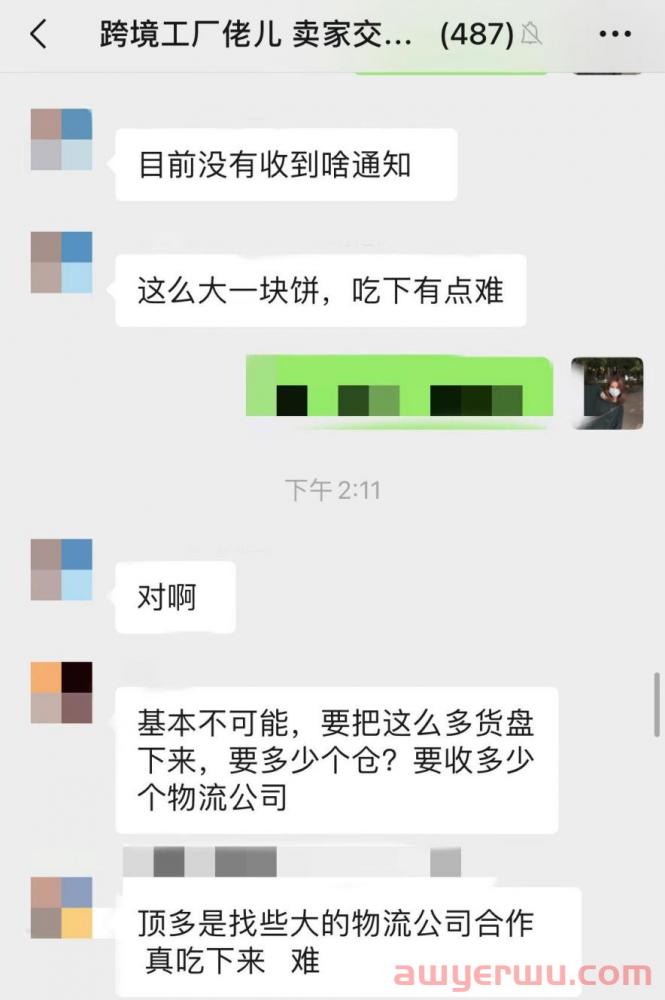The image size is (665, 1000).
Task: Go back to the chat list
Action: coord(38,35)
